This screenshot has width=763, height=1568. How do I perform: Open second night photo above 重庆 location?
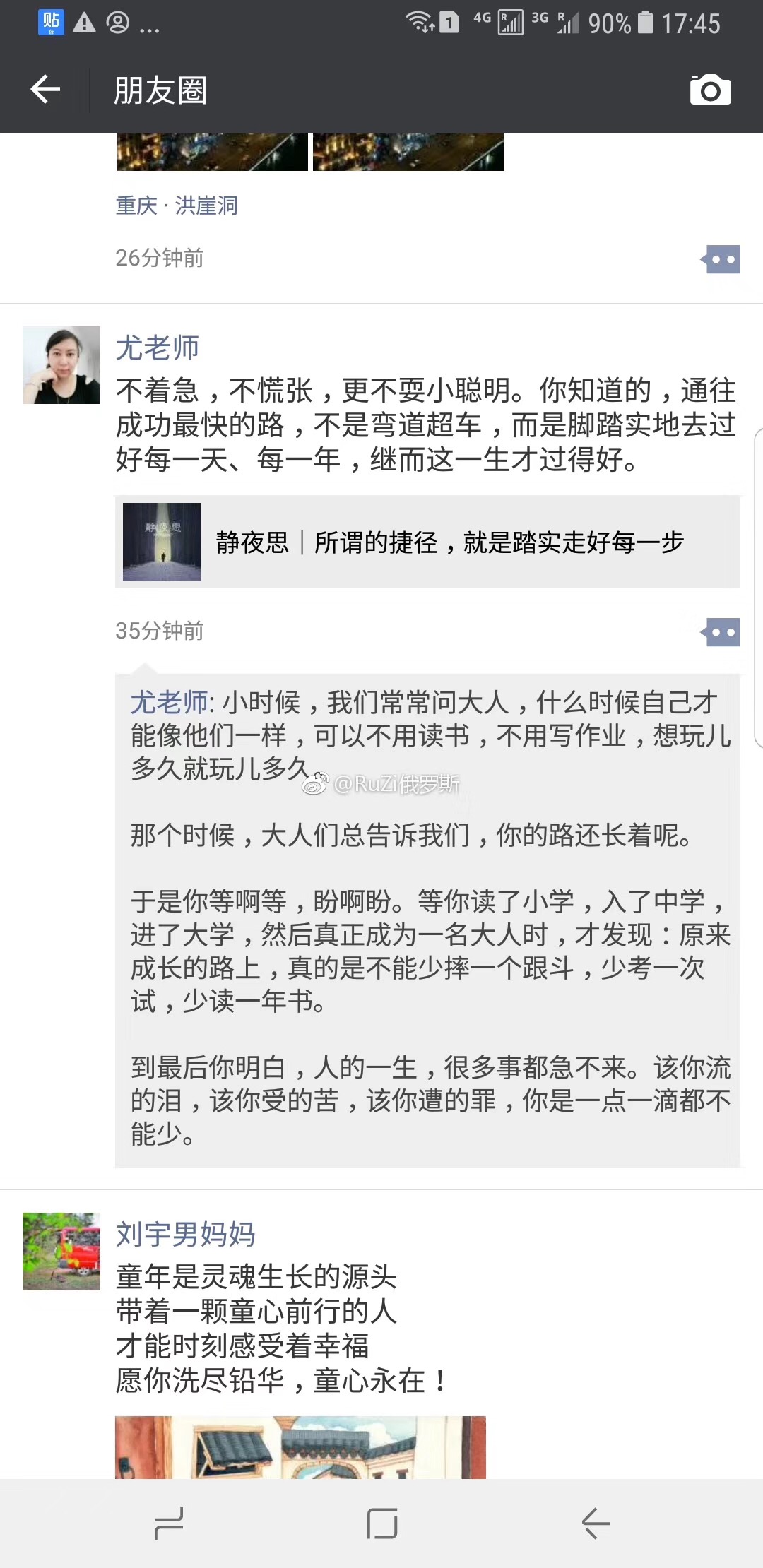point(408,152)
